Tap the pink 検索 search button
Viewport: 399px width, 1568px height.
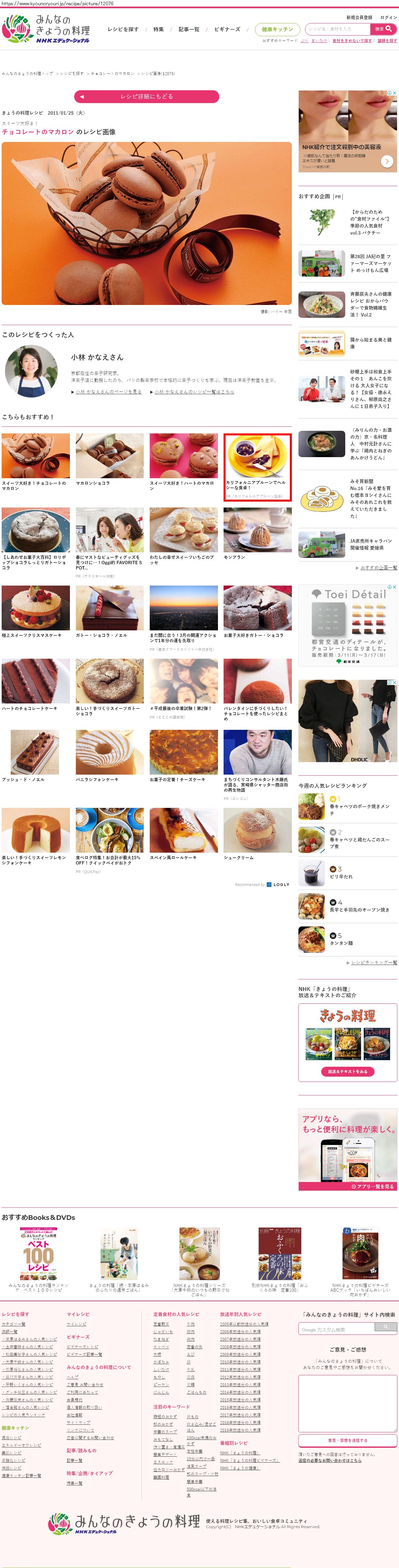pyautogui.click(x=383, y=29)
